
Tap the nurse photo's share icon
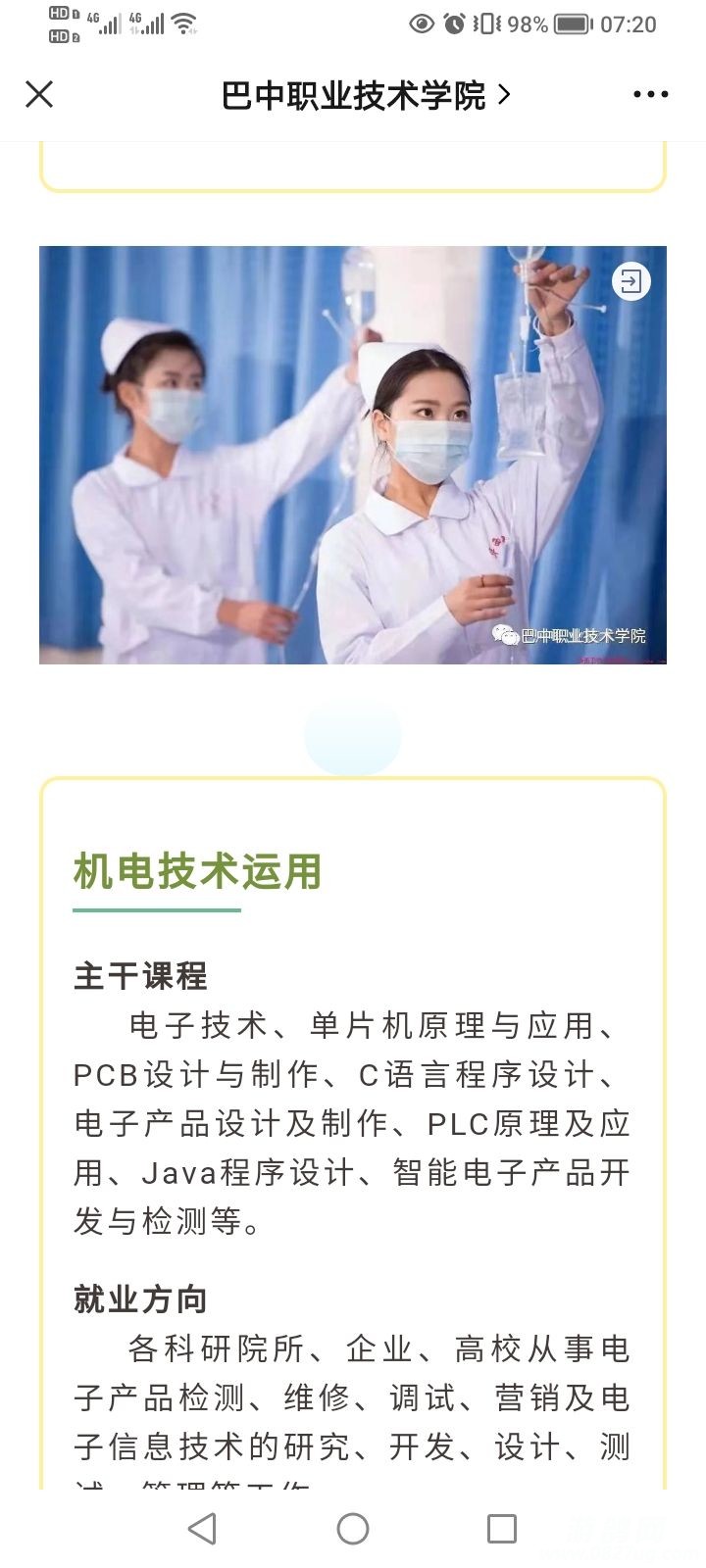coord(630,282)
